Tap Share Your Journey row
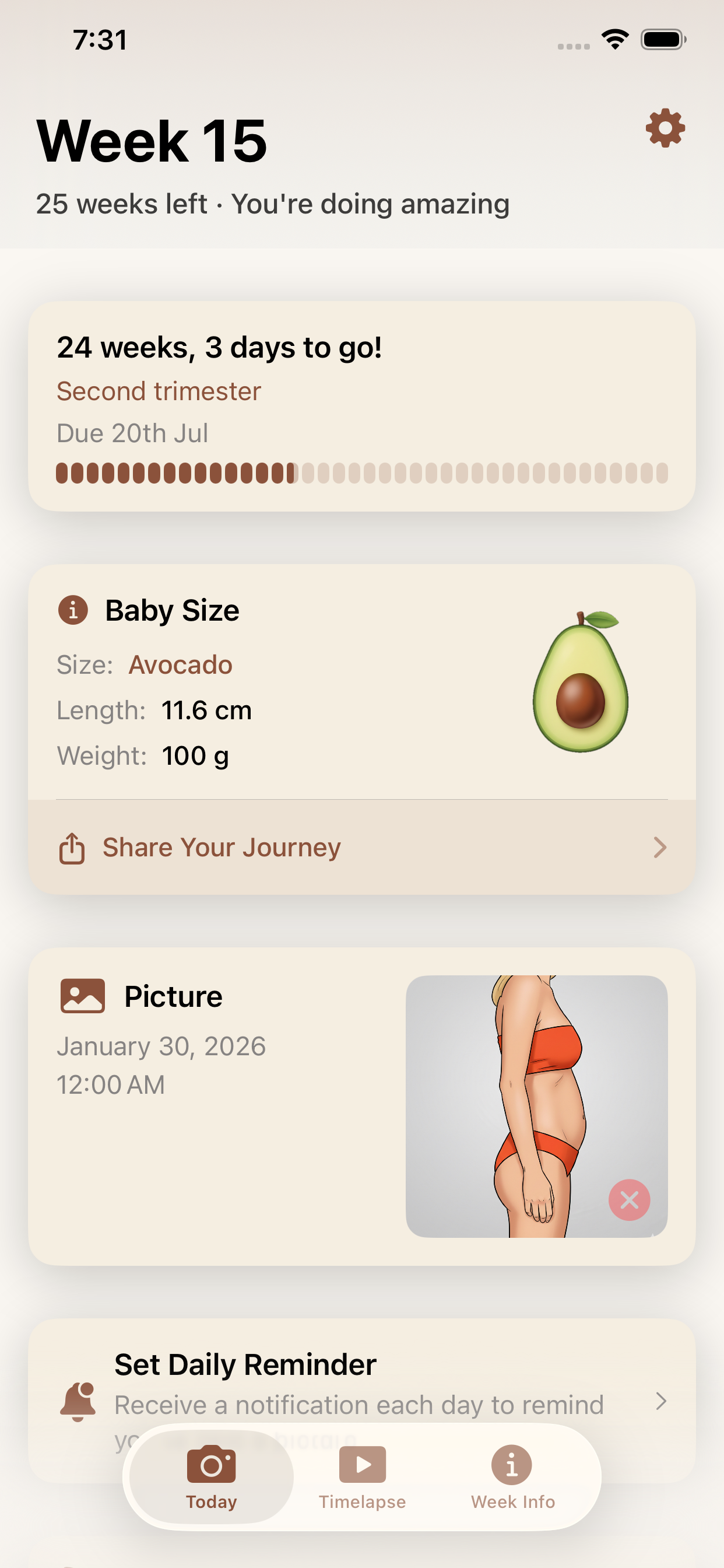This screenshot has height=1568, width=724. (x=361, y=848)
